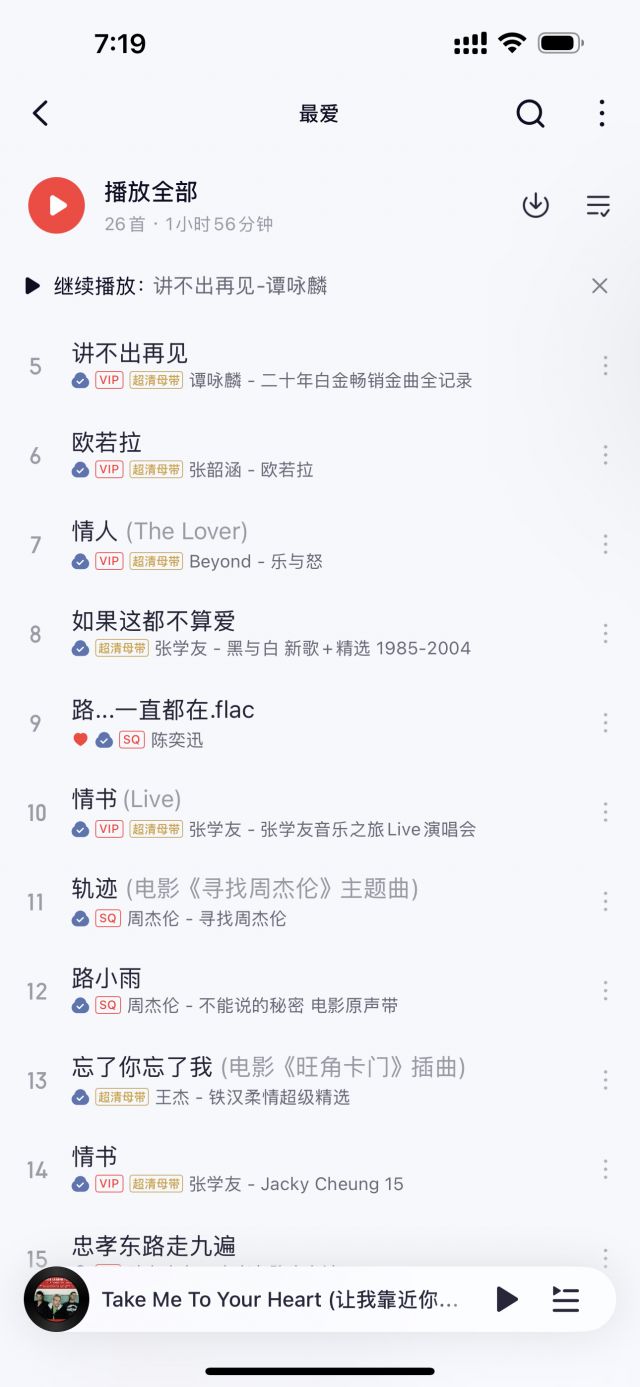Viewport: 640px width, 1387px height.
Task: Open more options for 路...一直都在.flac
Action: (x=605, y=723)
